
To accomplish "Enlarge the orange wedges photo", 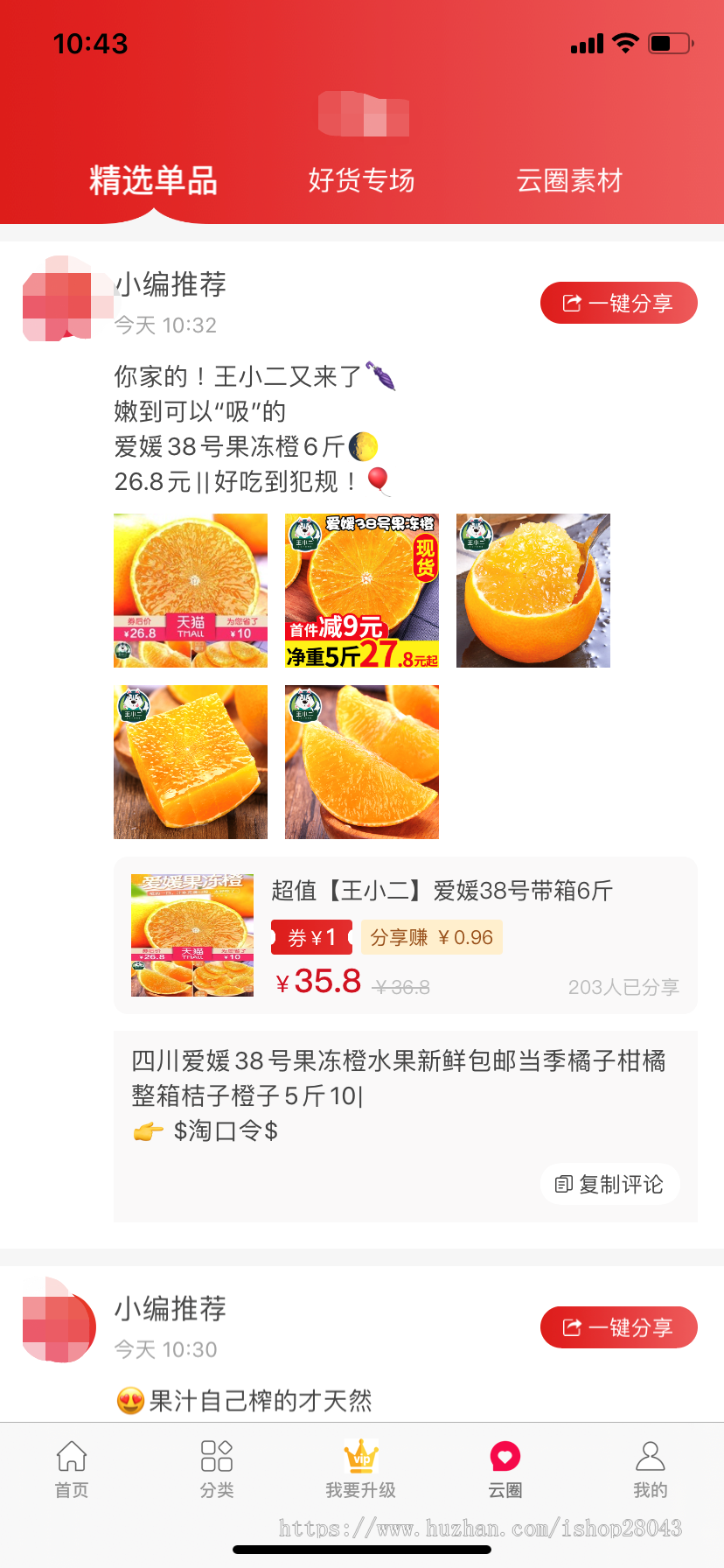I will tap(362, 762).
